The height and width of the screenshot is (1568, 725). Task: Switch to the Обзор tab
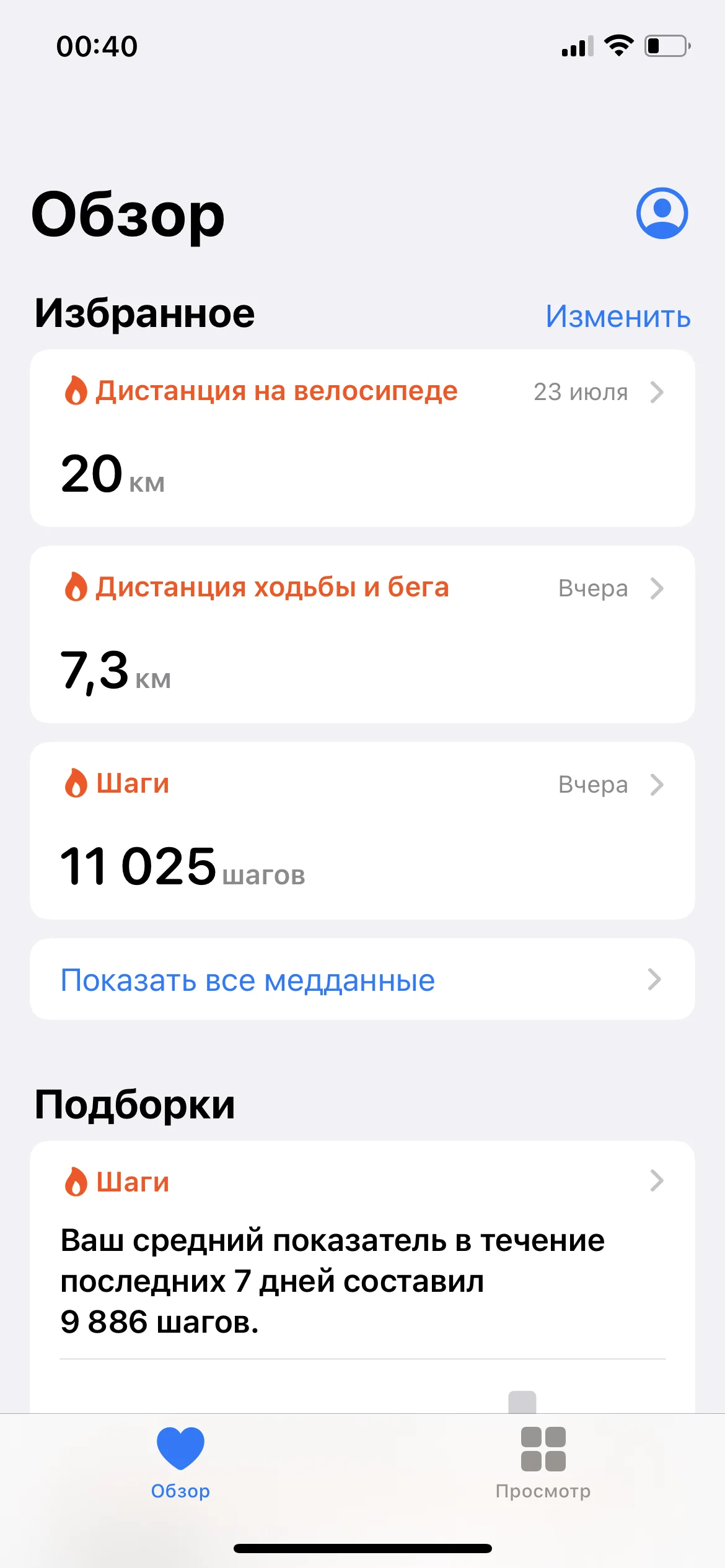(x=180, y=1463)
